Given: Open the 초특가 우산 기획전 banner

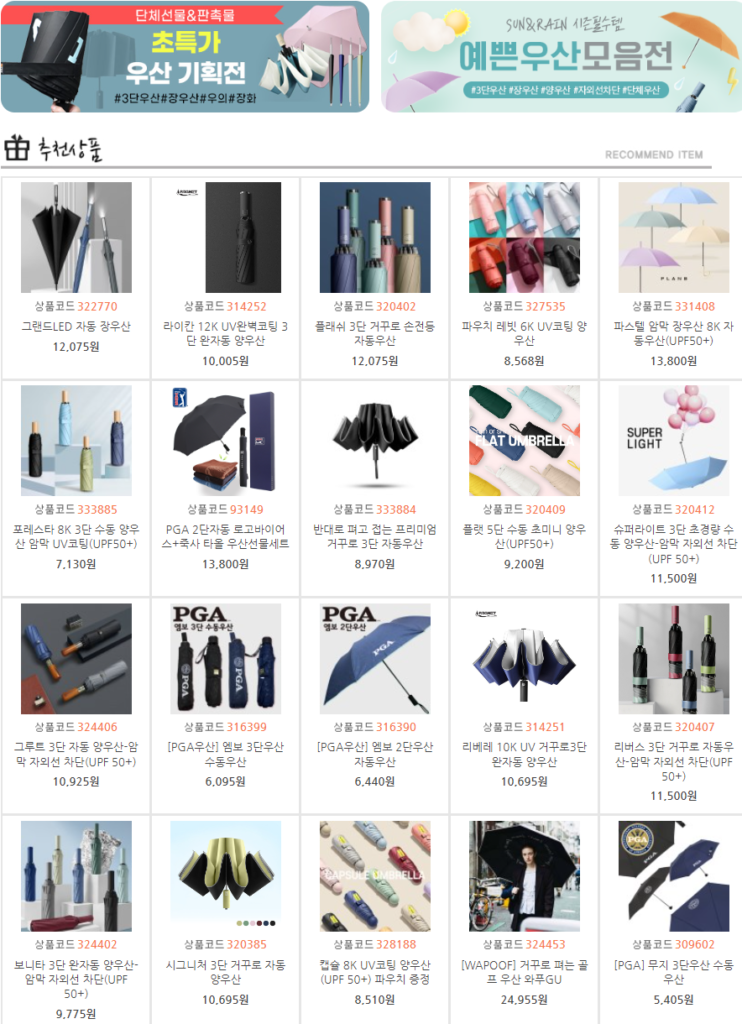Looking at the screenshot, I should click(x=185, y=56).
